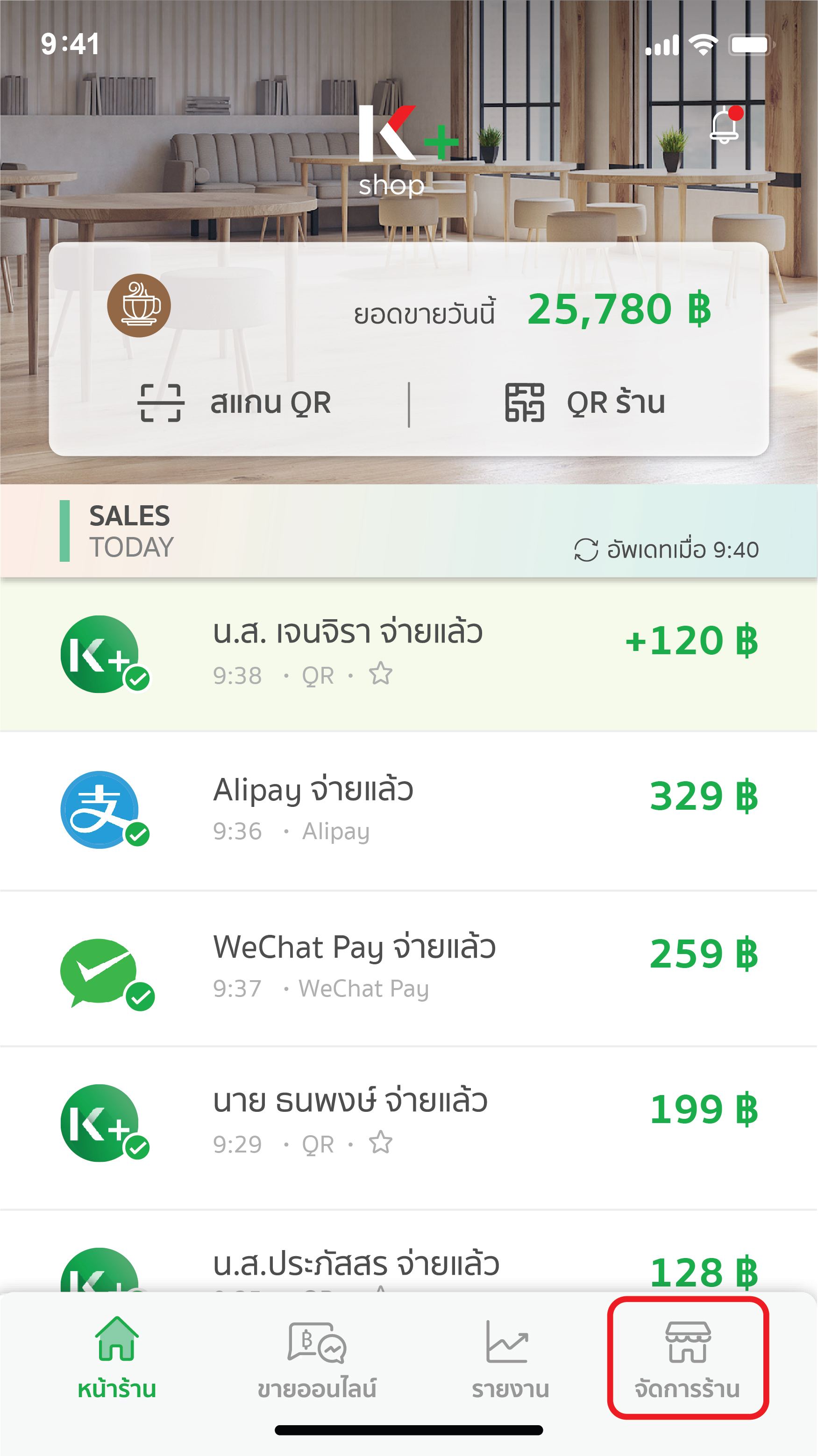Open นาย ธนพงษ์ 199 ฿ transaction
Viewport: 818px width, 1456px height.
tap(409, 1123)
